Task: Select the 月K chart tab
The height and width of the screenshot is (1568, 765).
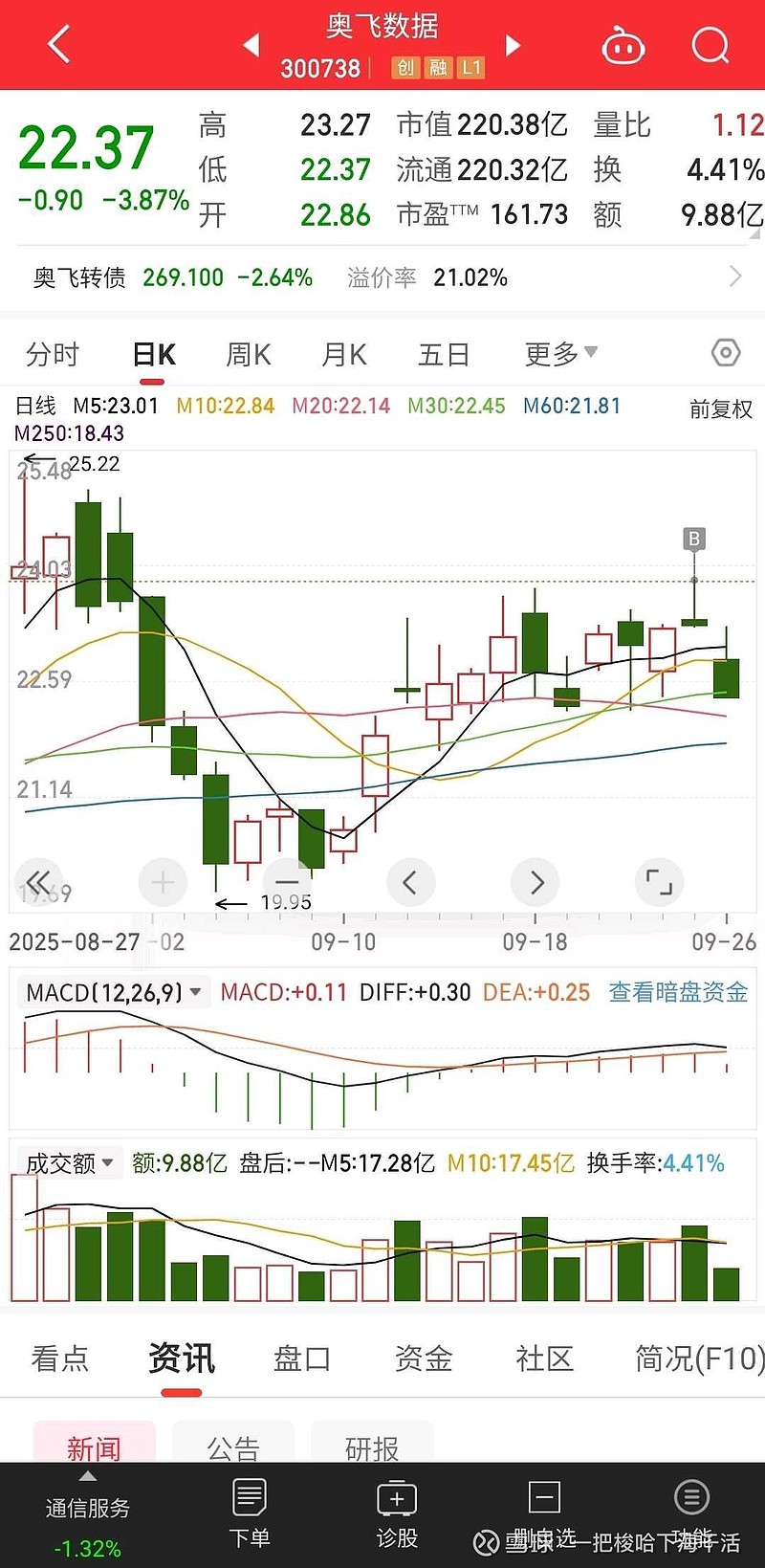Action: coord(344,355)
